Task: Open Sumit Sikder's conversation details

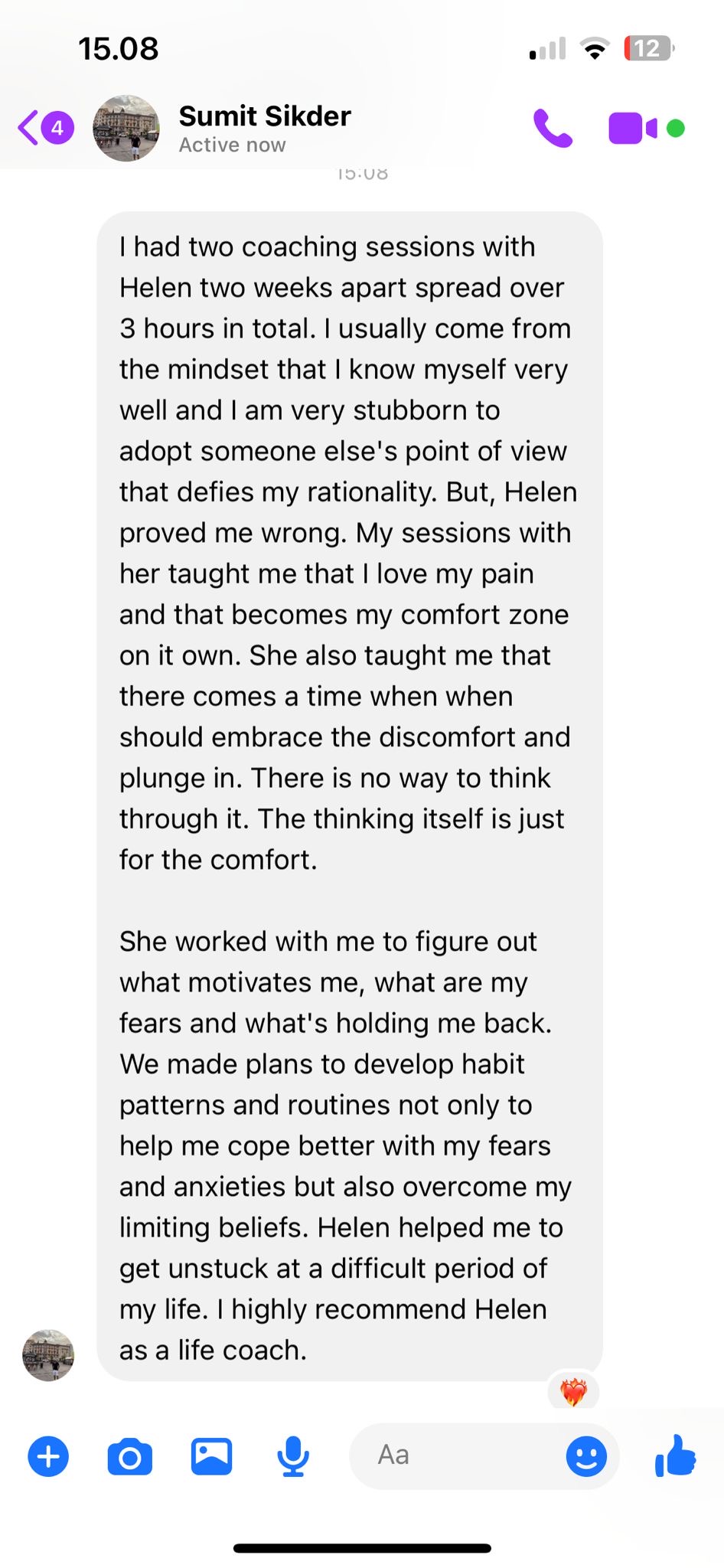Action: (x=264, y=128)
